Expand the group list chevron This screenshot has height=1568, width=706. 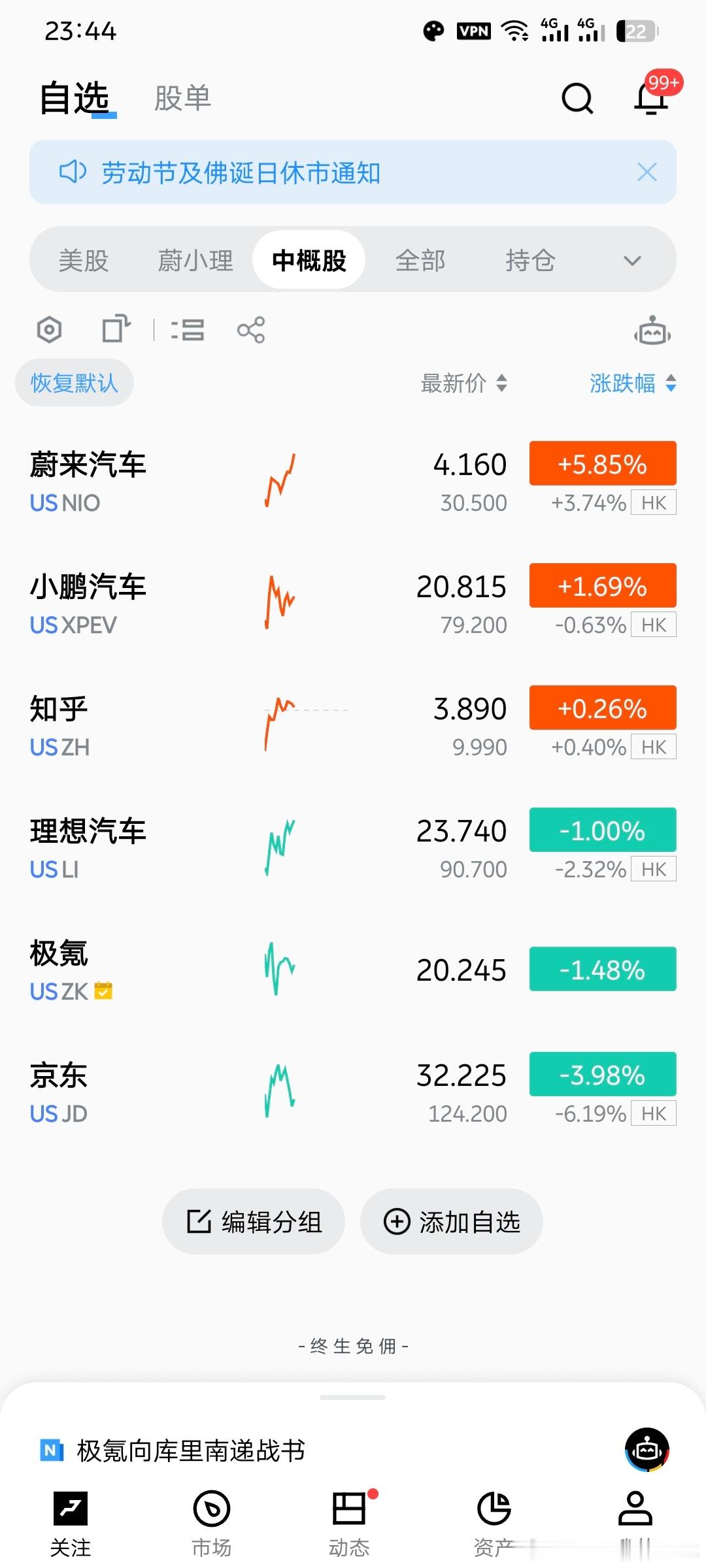632,261
